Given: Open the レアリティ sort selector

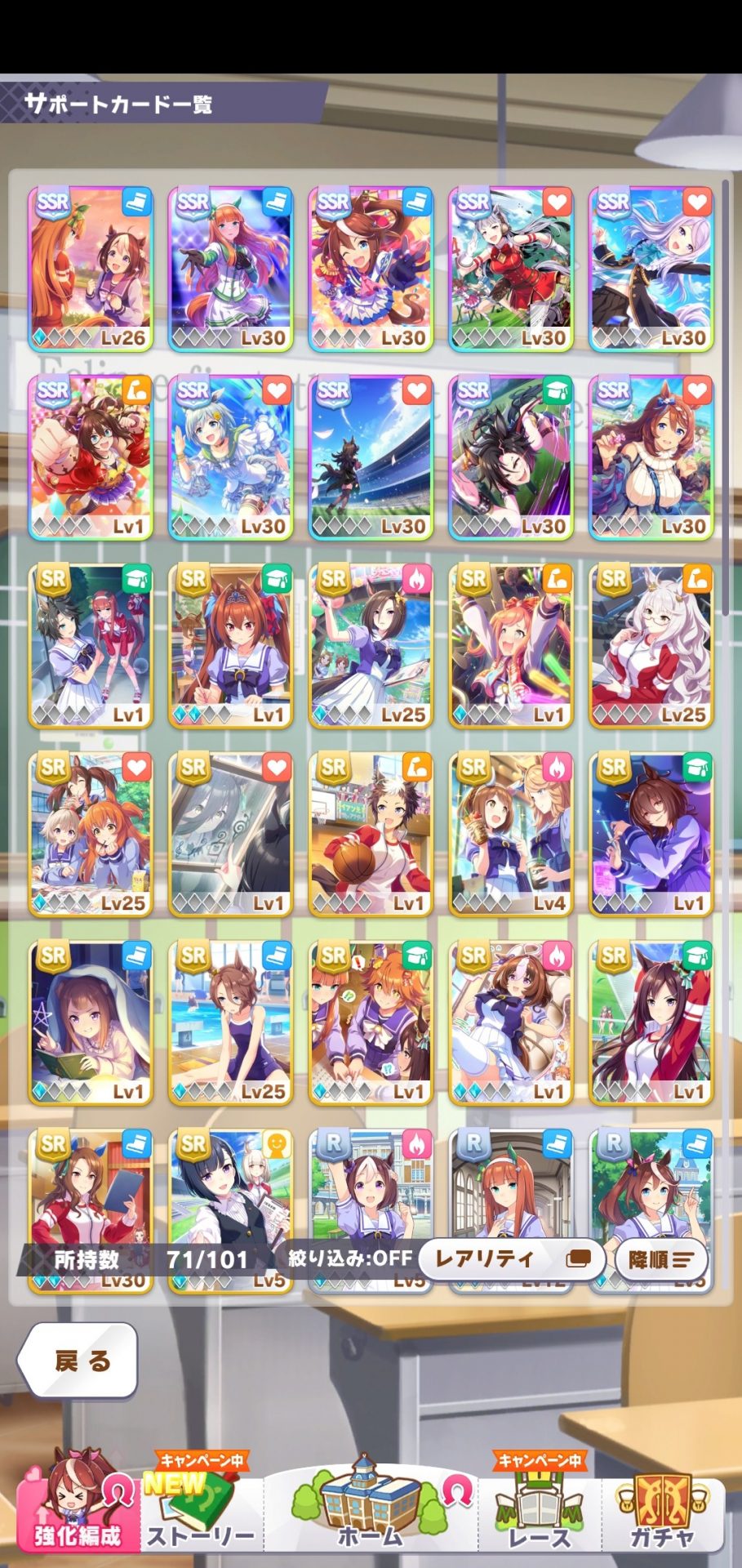Looking at the screenshot, I should [511, 1258].
